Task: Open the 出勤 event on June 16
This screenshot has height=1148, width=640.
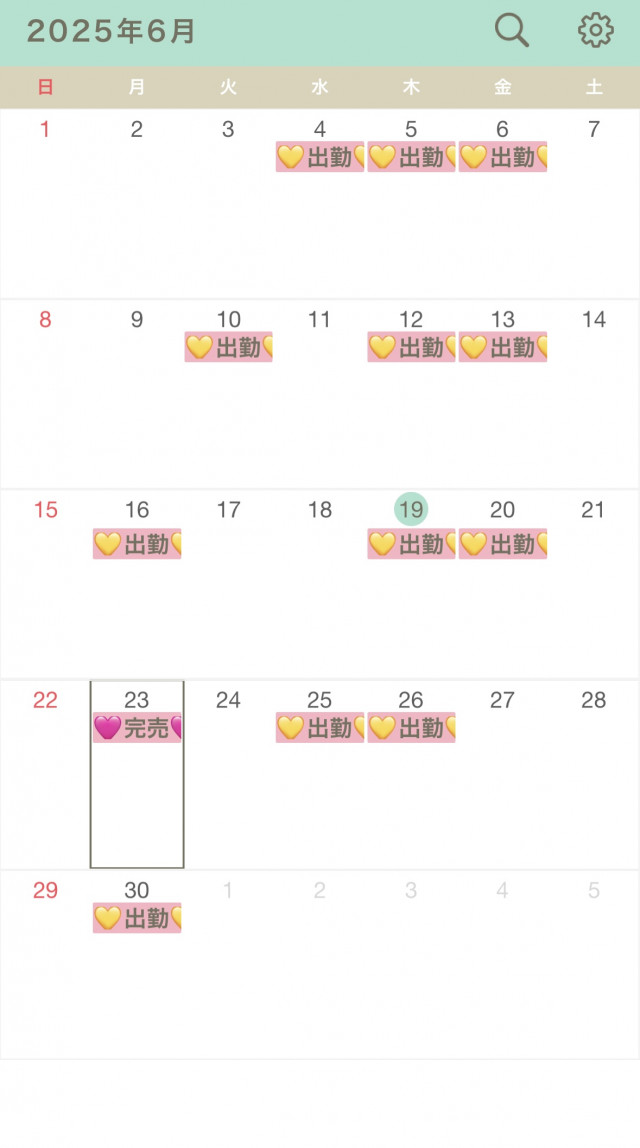Action: pos(137,544)
